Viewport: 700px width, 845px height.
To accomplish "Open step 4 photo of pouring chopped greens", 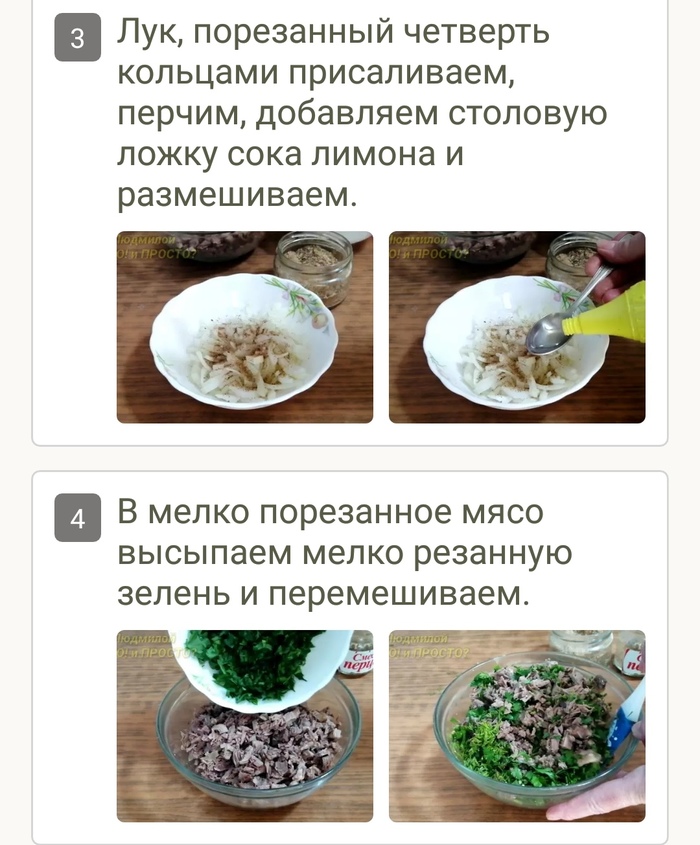I will point(244,725).
